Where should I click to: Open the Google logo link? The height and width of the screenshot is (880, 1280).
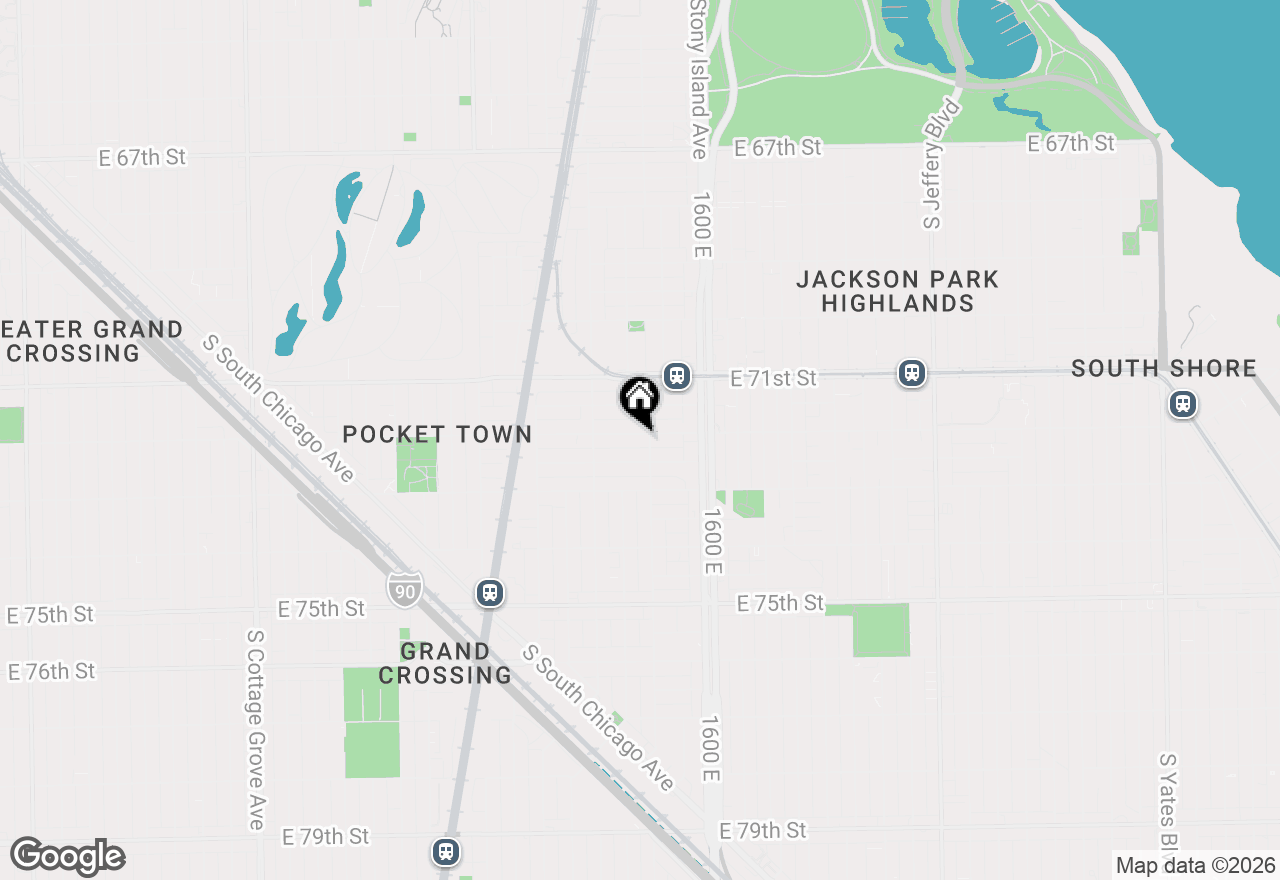[x=68, y=856]
